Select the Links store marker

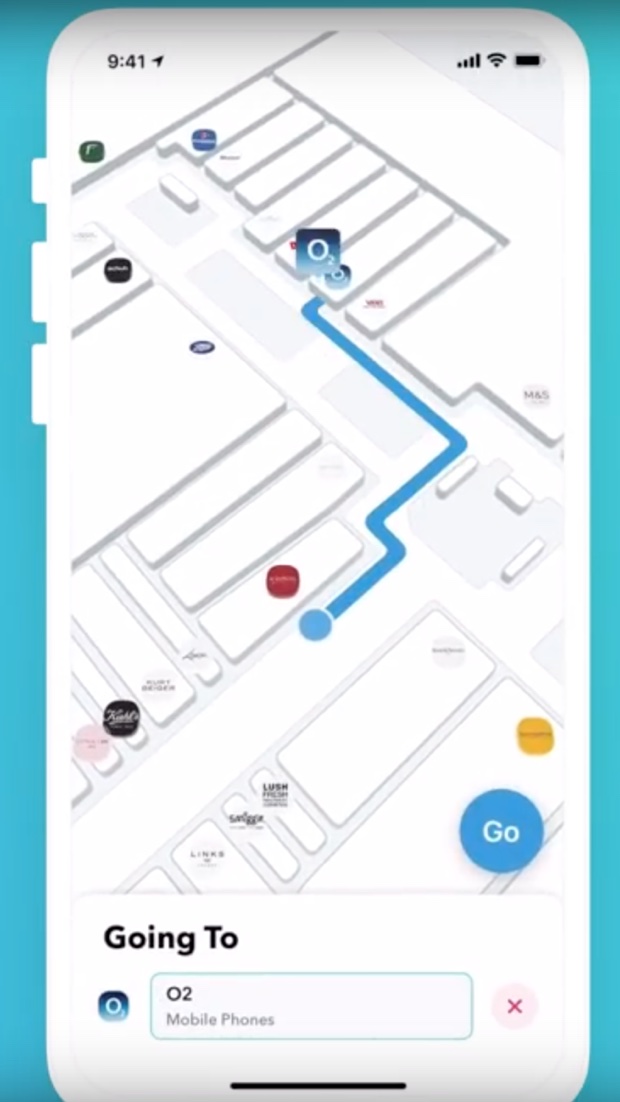[208, 856]
